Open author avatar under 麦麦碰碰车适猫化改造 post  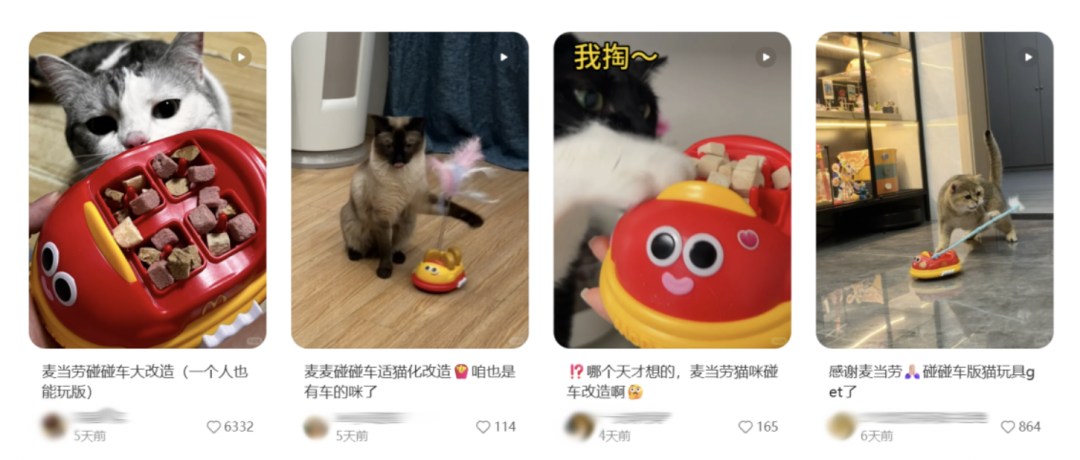point(316,427)
